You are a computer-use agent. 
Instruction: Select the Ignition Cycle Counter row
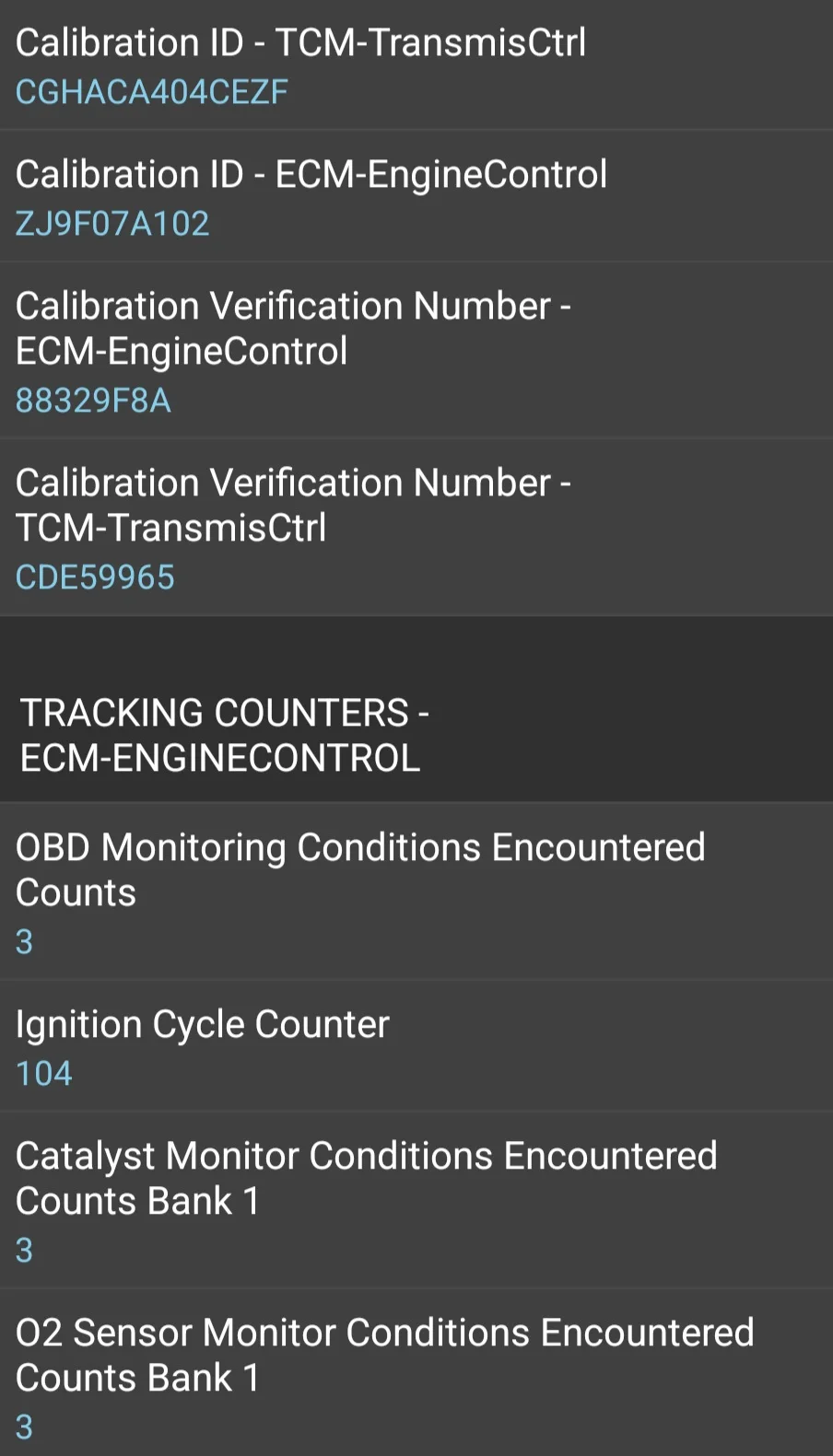click(416, 1046)
